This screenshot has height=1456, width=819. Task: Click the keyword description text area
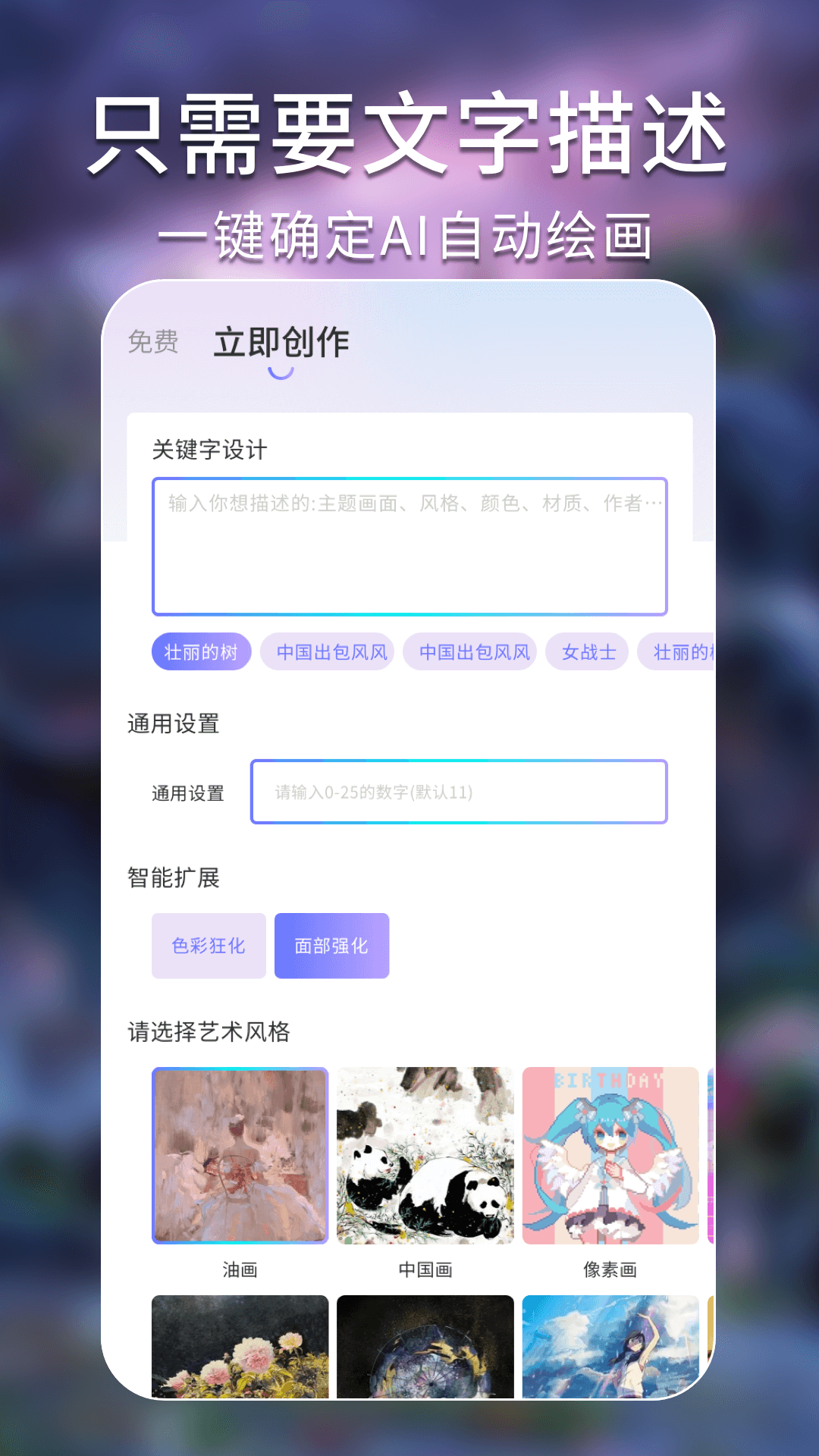click(409, 546)
